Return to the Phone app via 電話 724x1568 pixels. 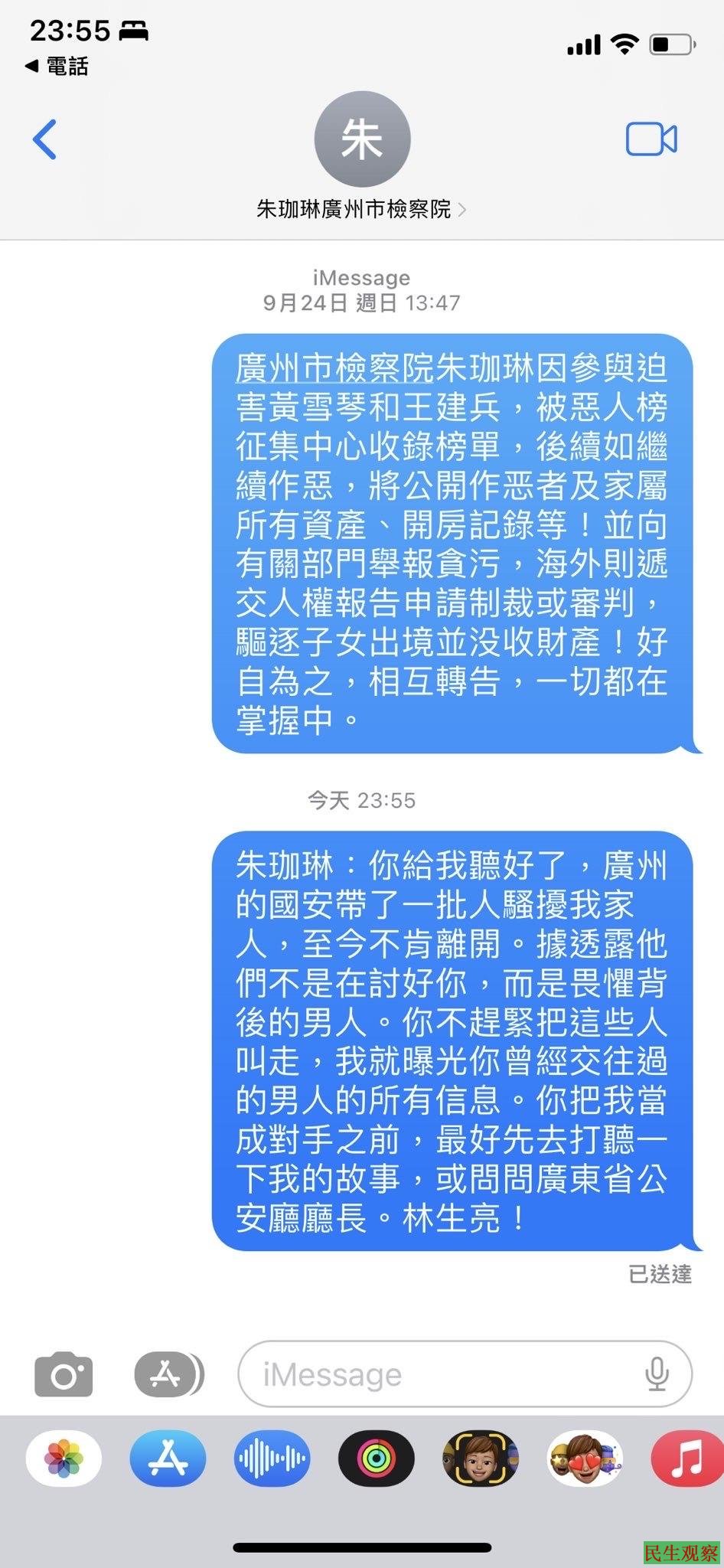(x=57, y=67)
